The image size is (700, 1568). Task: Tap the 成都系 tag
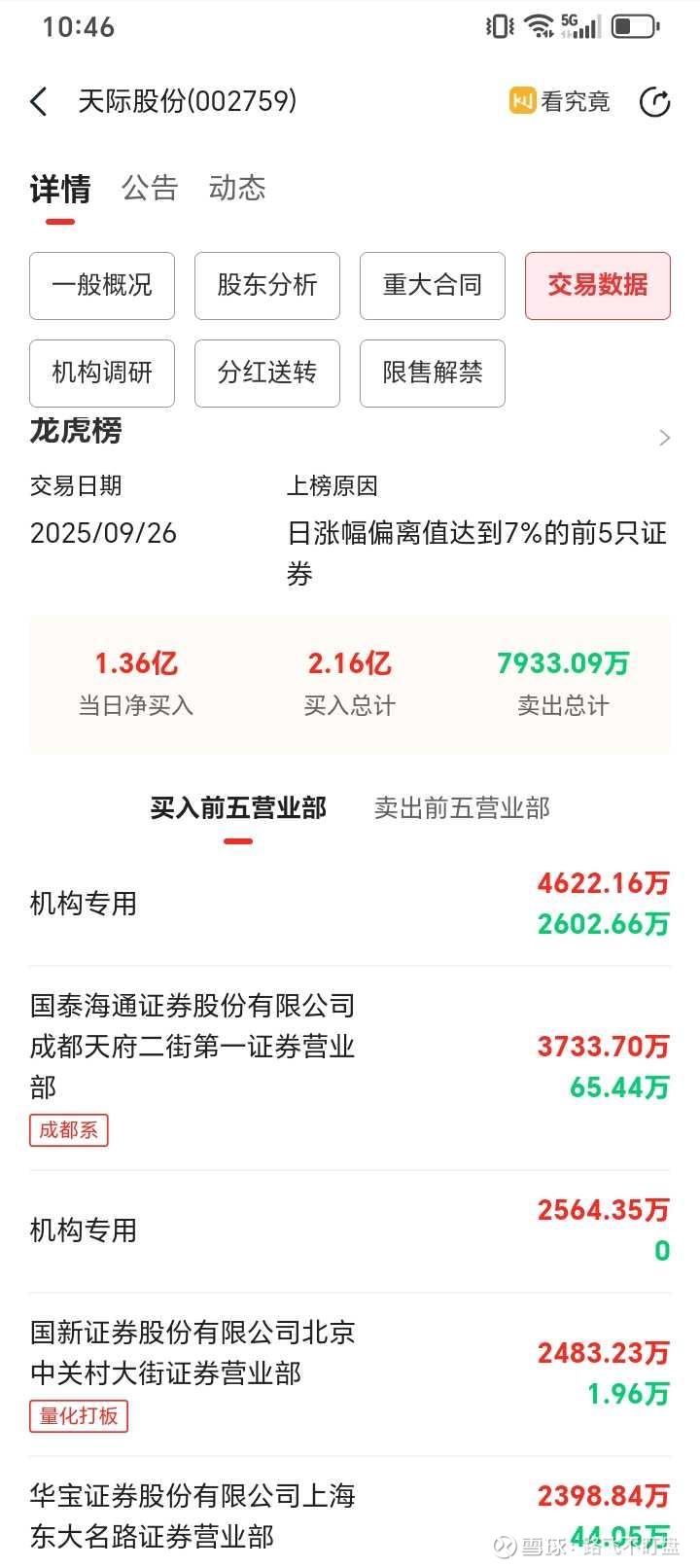[x=68, y=1129]
